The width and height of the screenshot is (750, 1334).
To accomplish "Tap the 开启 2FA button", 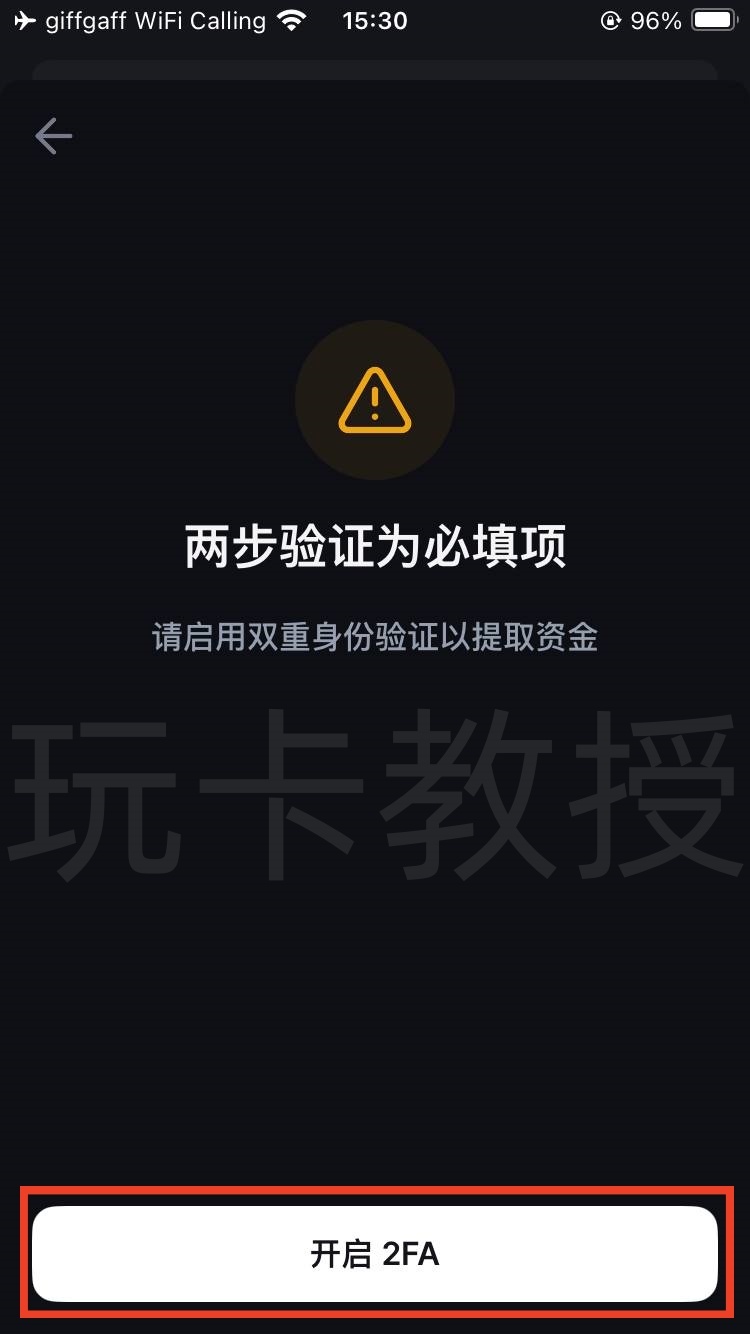I will pos(375,1253).
